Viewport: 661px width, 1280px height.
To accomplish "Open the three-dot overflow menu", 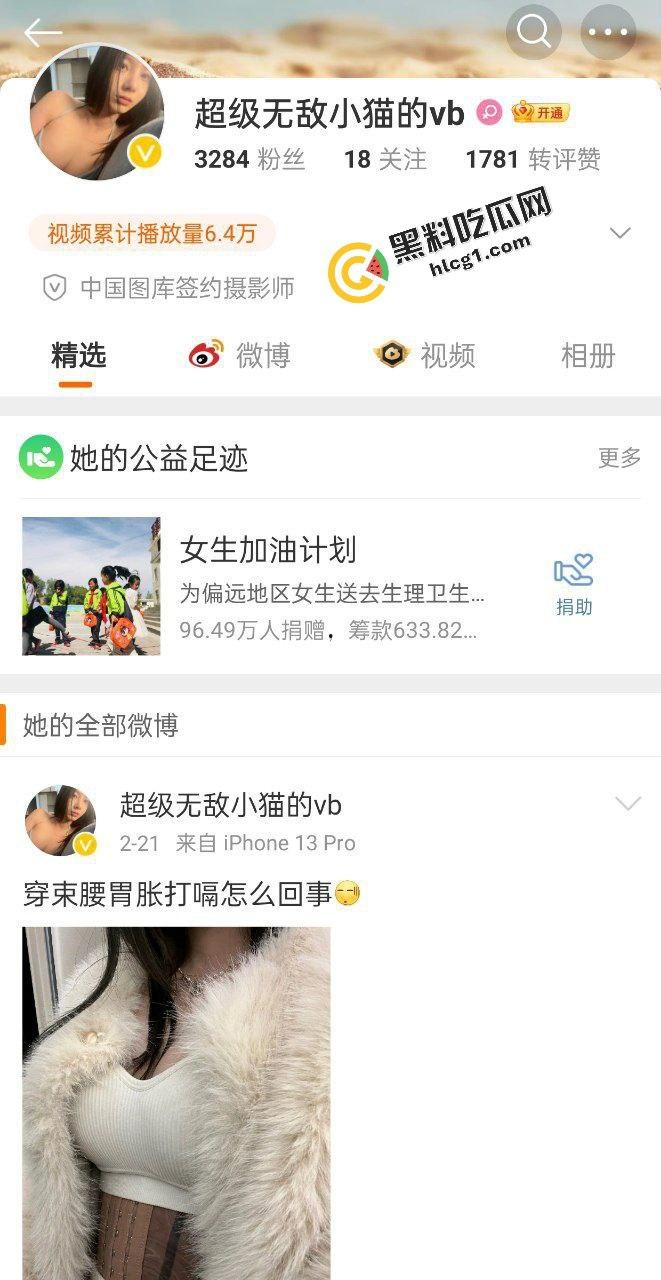I will click(608, 32).
